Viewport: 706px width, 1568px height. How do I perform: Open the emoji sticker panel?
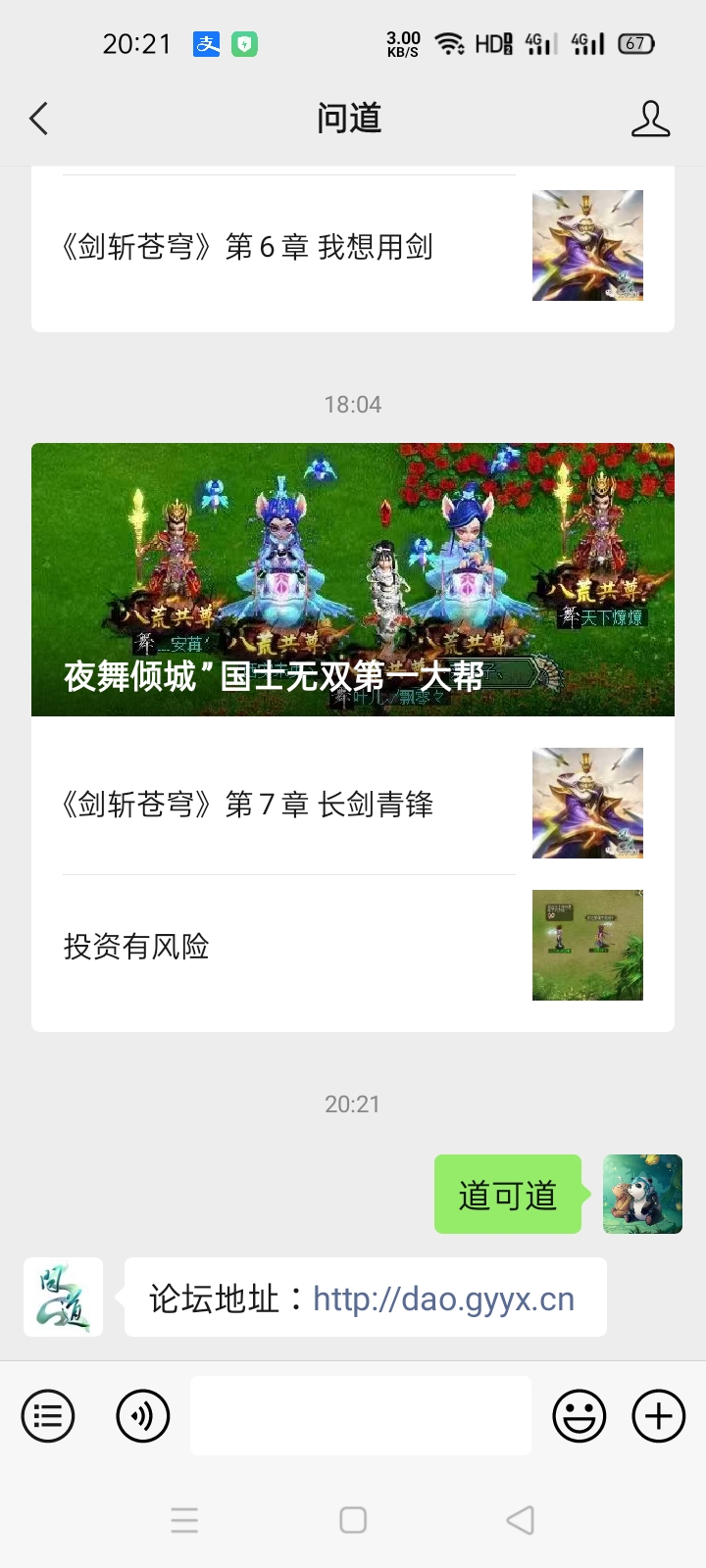580,1416
